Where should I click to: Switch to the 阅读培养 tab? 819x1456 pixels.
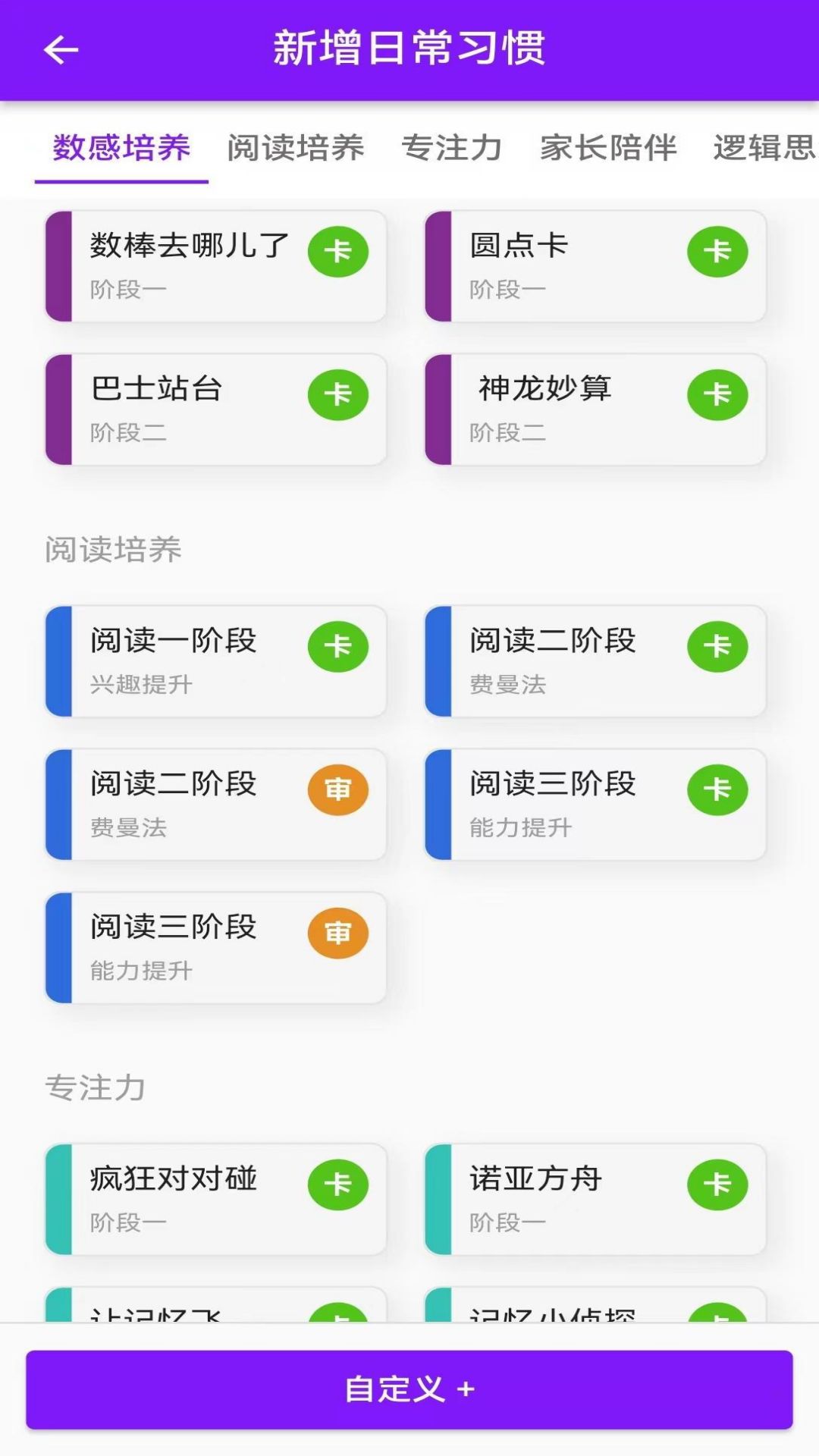click(296, 149)
